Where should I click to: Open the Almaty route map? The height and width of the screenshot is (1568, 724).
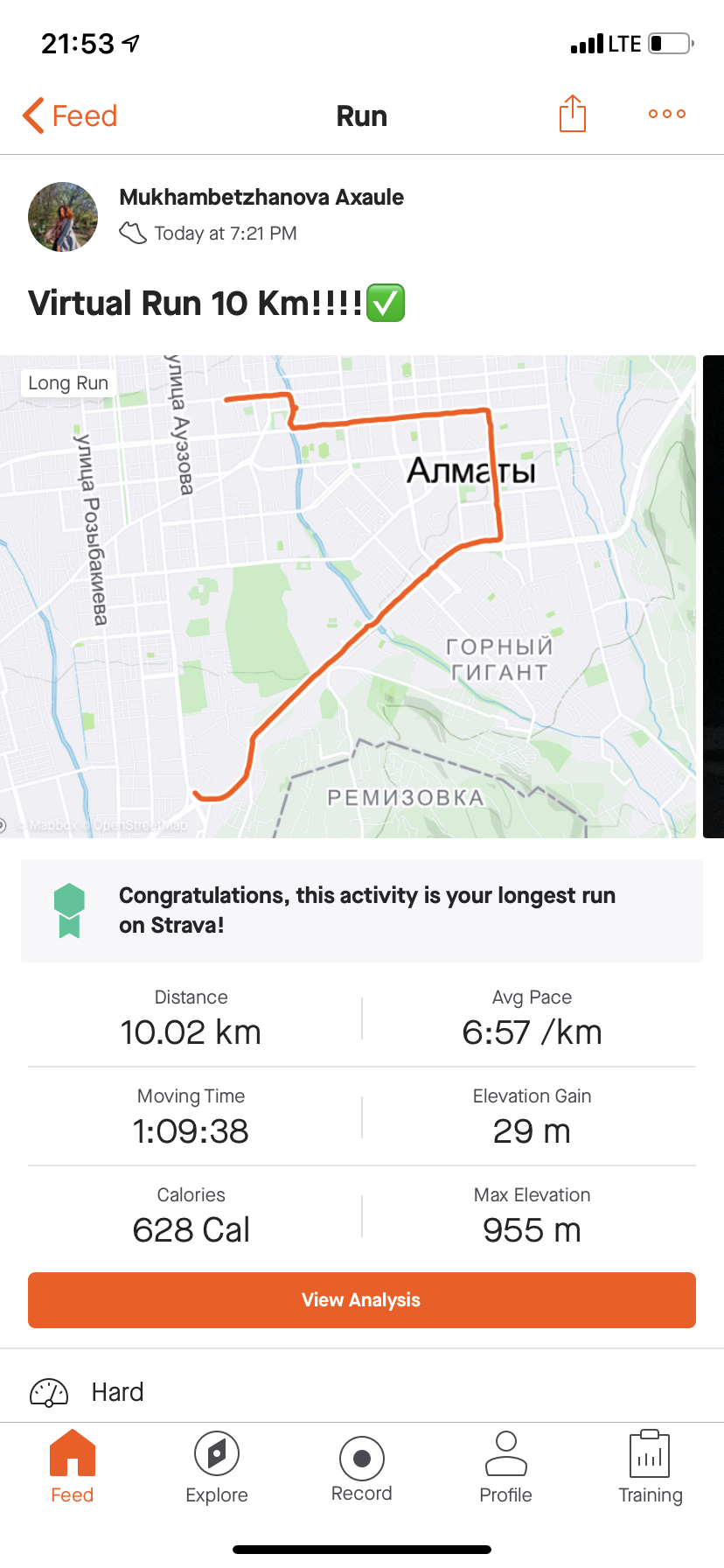[348, 597]
